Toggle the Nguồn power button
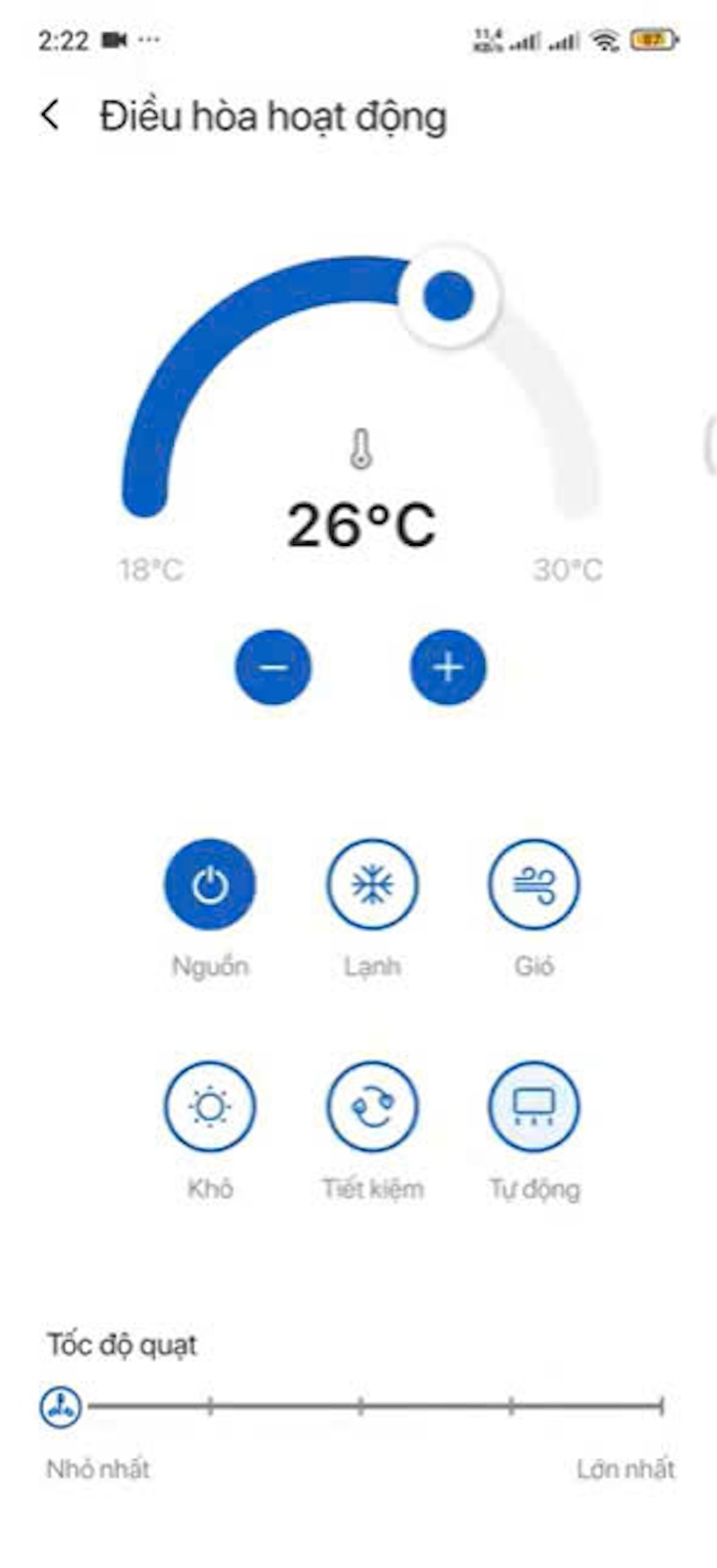The image size is (717, 1568). tap(210, 885)
